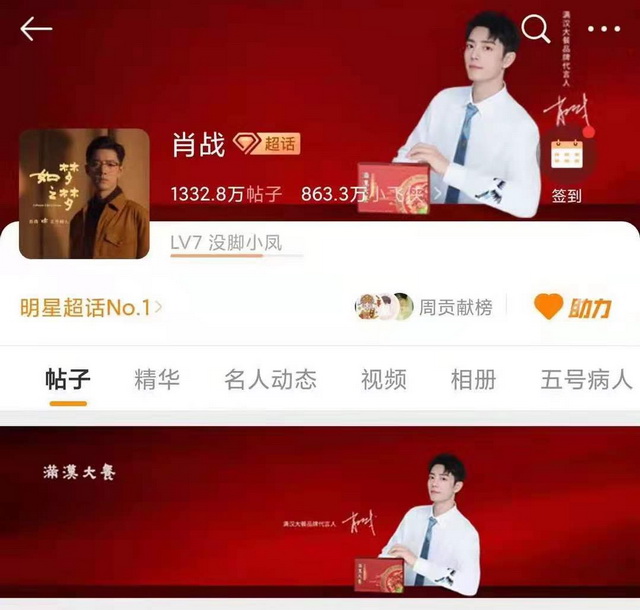The height and width of the screenshot is (610, 640).
Task: View the 周贡献榜 contribution ranking
Action: [425, 307]
